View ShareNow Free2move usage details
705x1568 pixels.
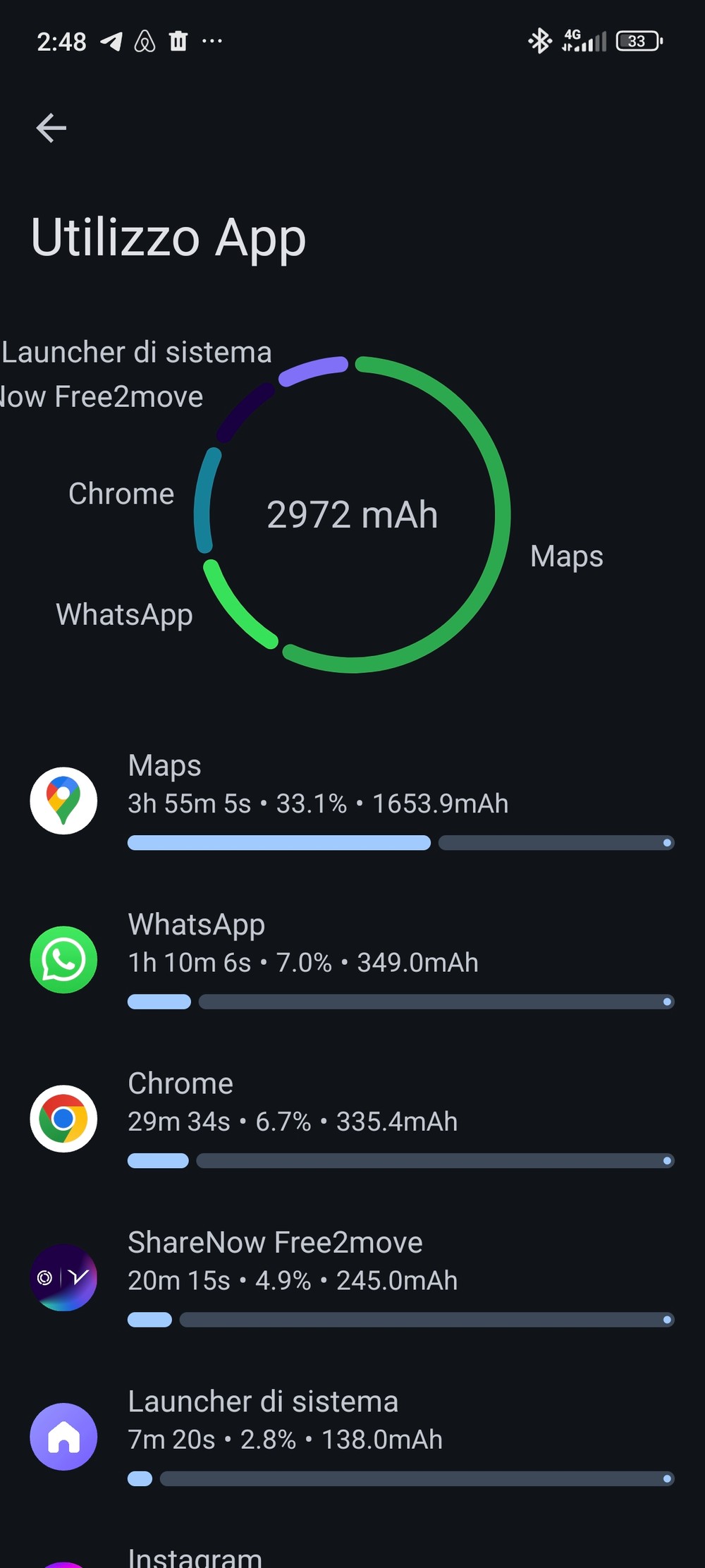point(352,1277)
